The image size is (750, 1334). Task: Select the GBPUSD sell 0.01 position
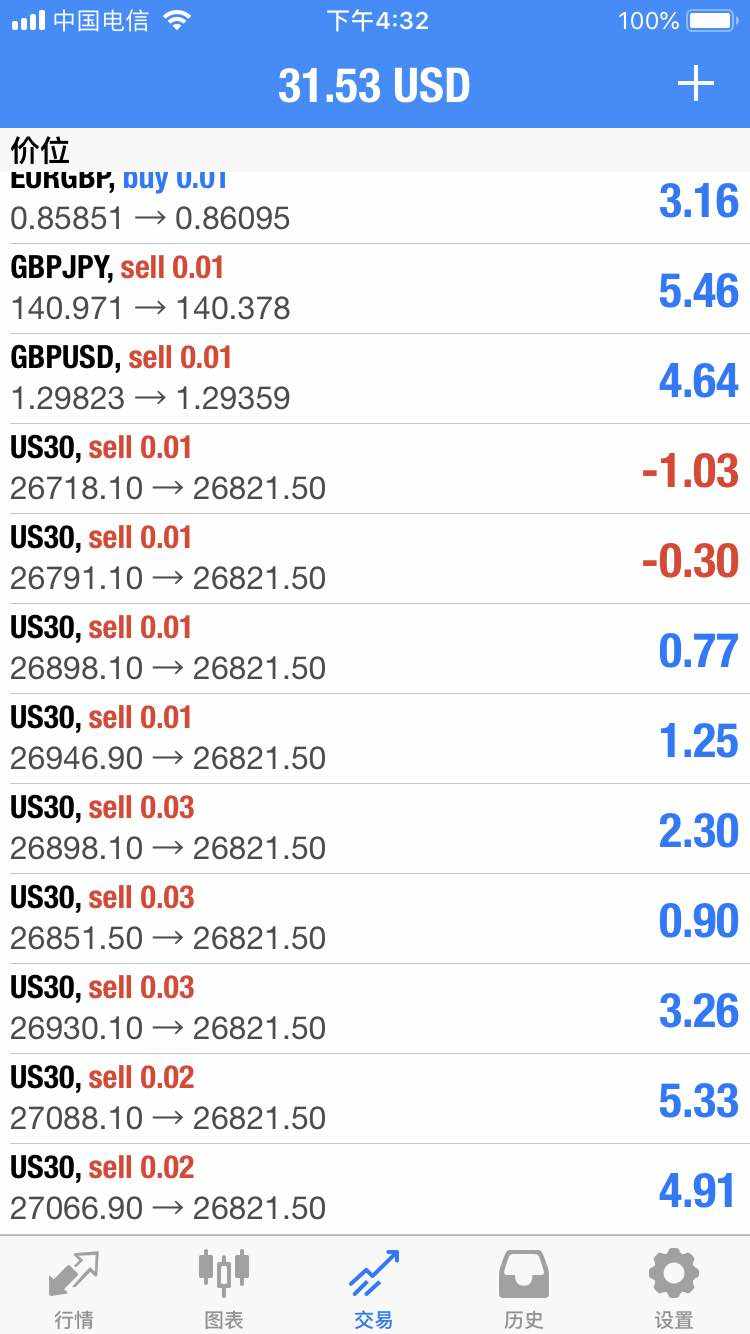[x=375, y=379]
